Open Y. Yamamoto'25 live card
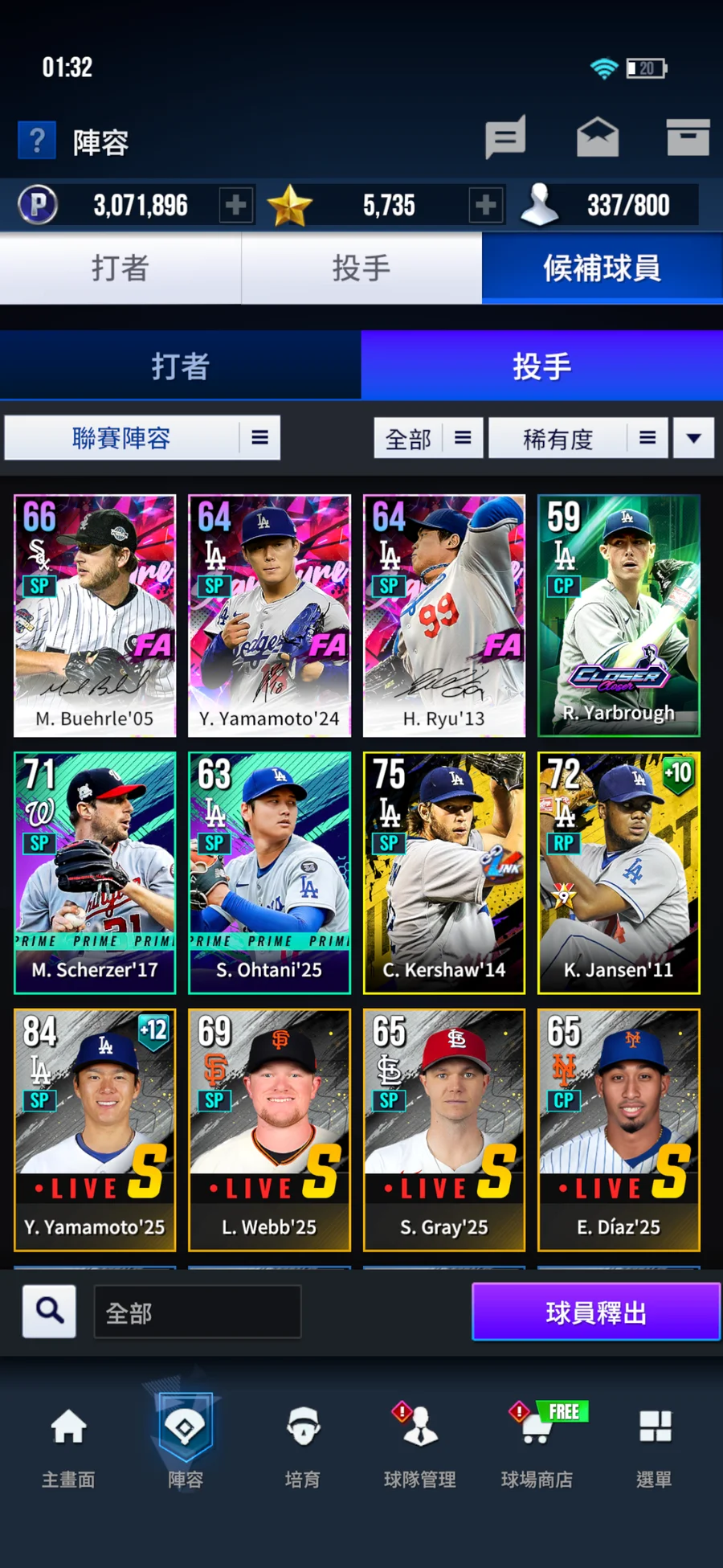 (x=95, y=1130)
